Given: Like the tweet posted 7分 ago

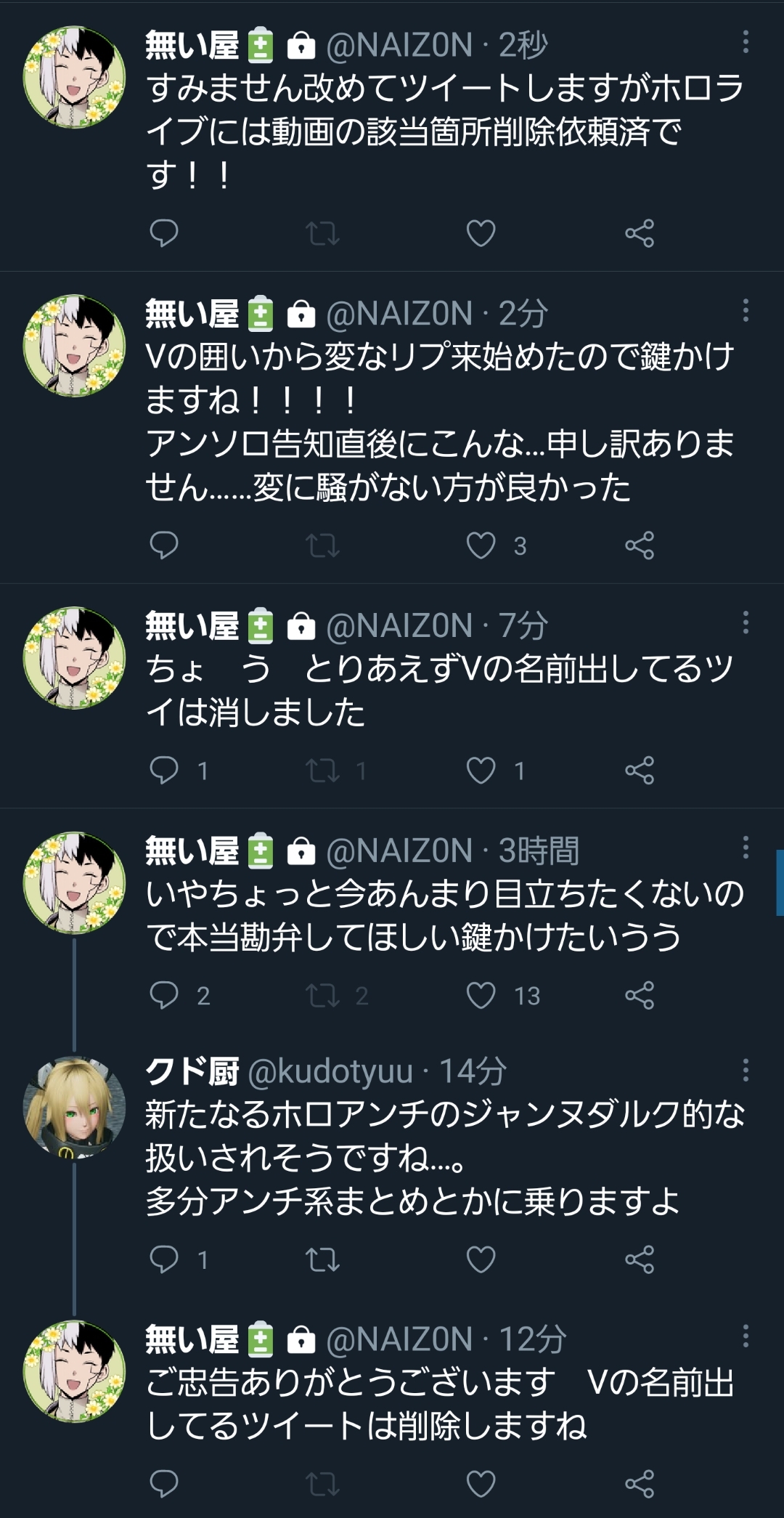Looking at the screenshot, I should [x=481, y=770].
